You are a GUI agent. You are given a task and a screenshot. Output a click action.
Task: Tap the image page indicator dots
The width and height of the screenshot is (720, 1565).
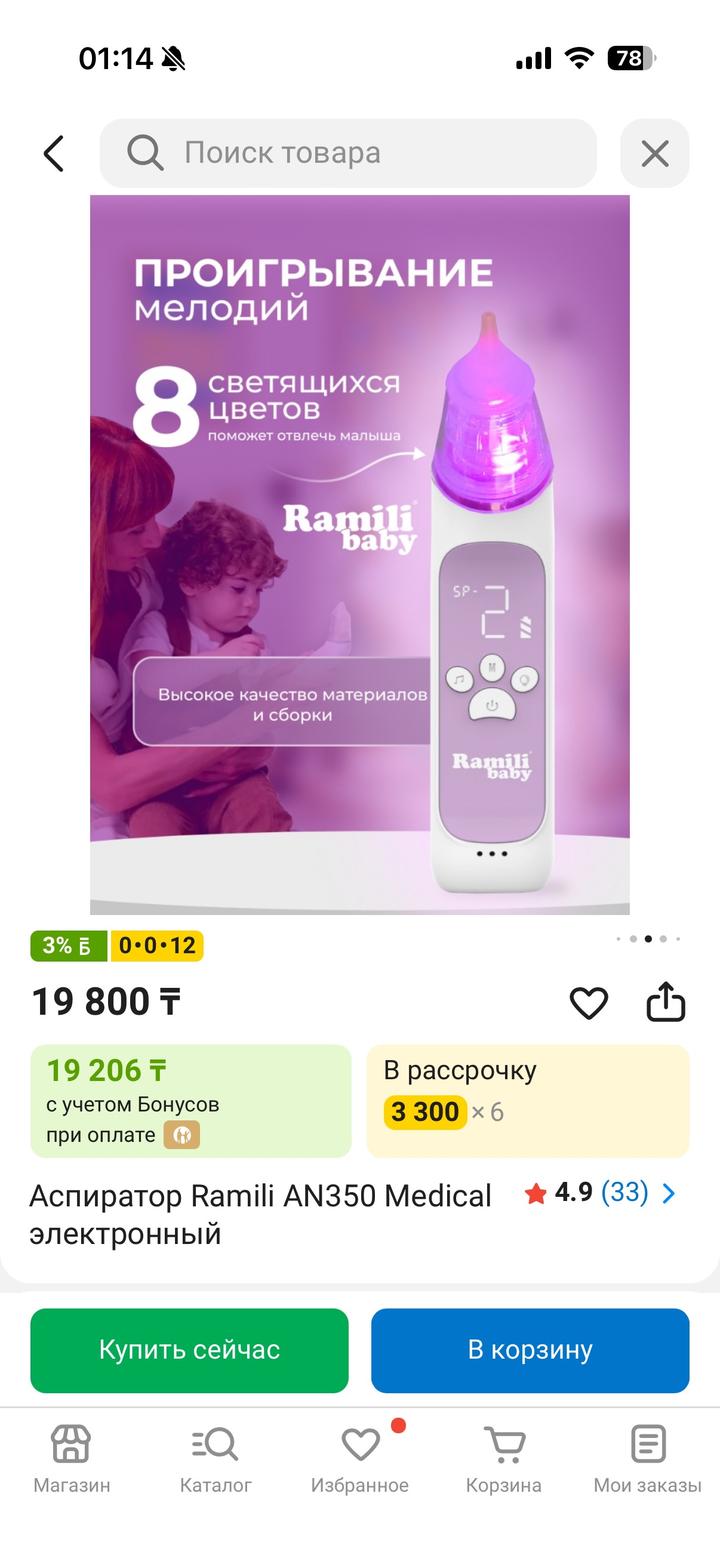(x=648, y=939)
